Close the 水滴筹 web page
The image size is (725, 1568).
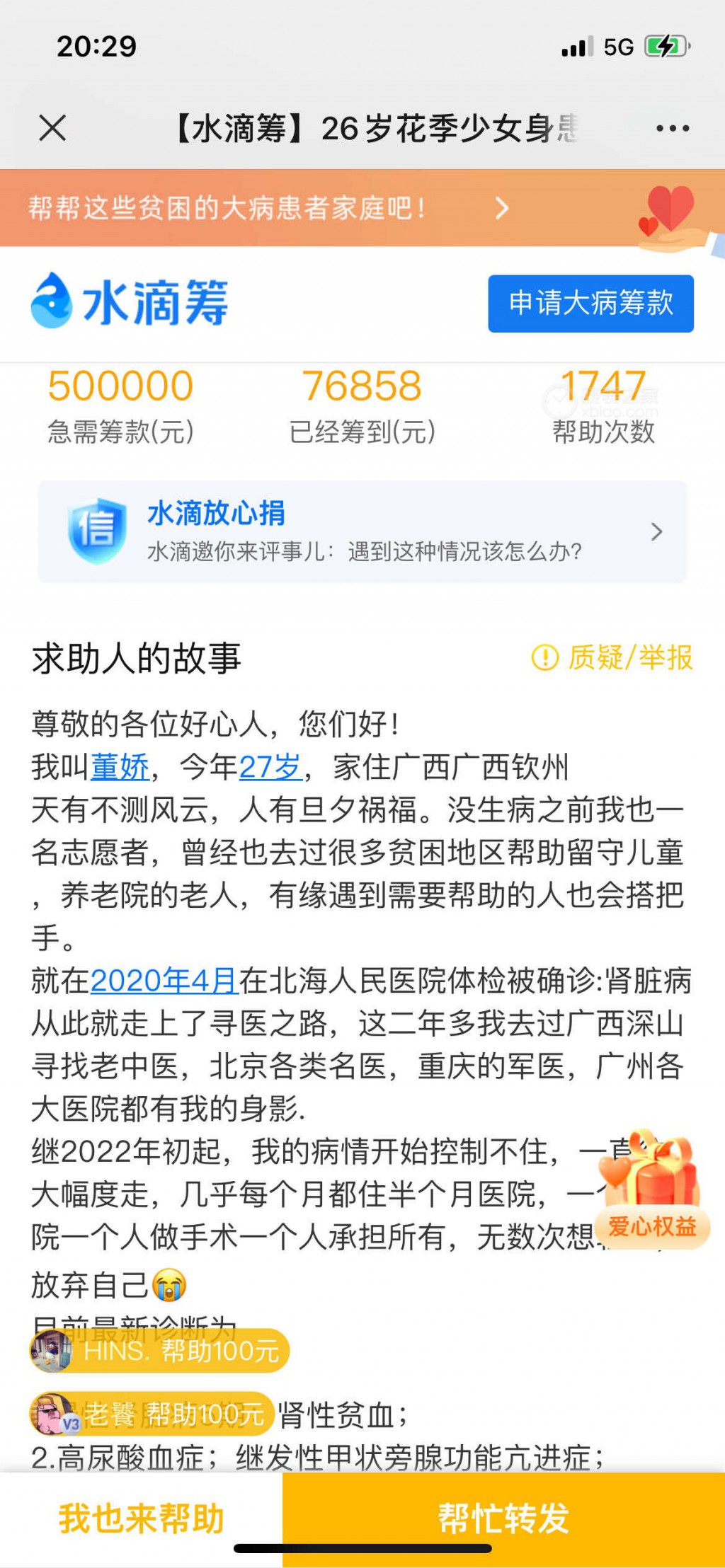click(x=52, y=128)
